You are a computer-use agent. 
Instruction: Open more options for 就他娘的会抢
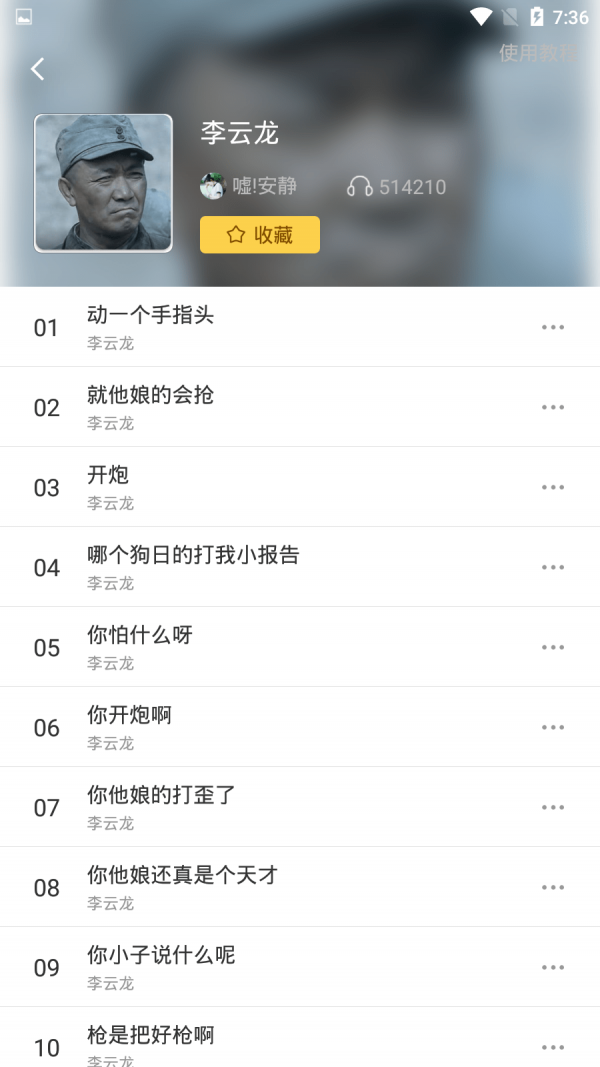pos(553,407)
